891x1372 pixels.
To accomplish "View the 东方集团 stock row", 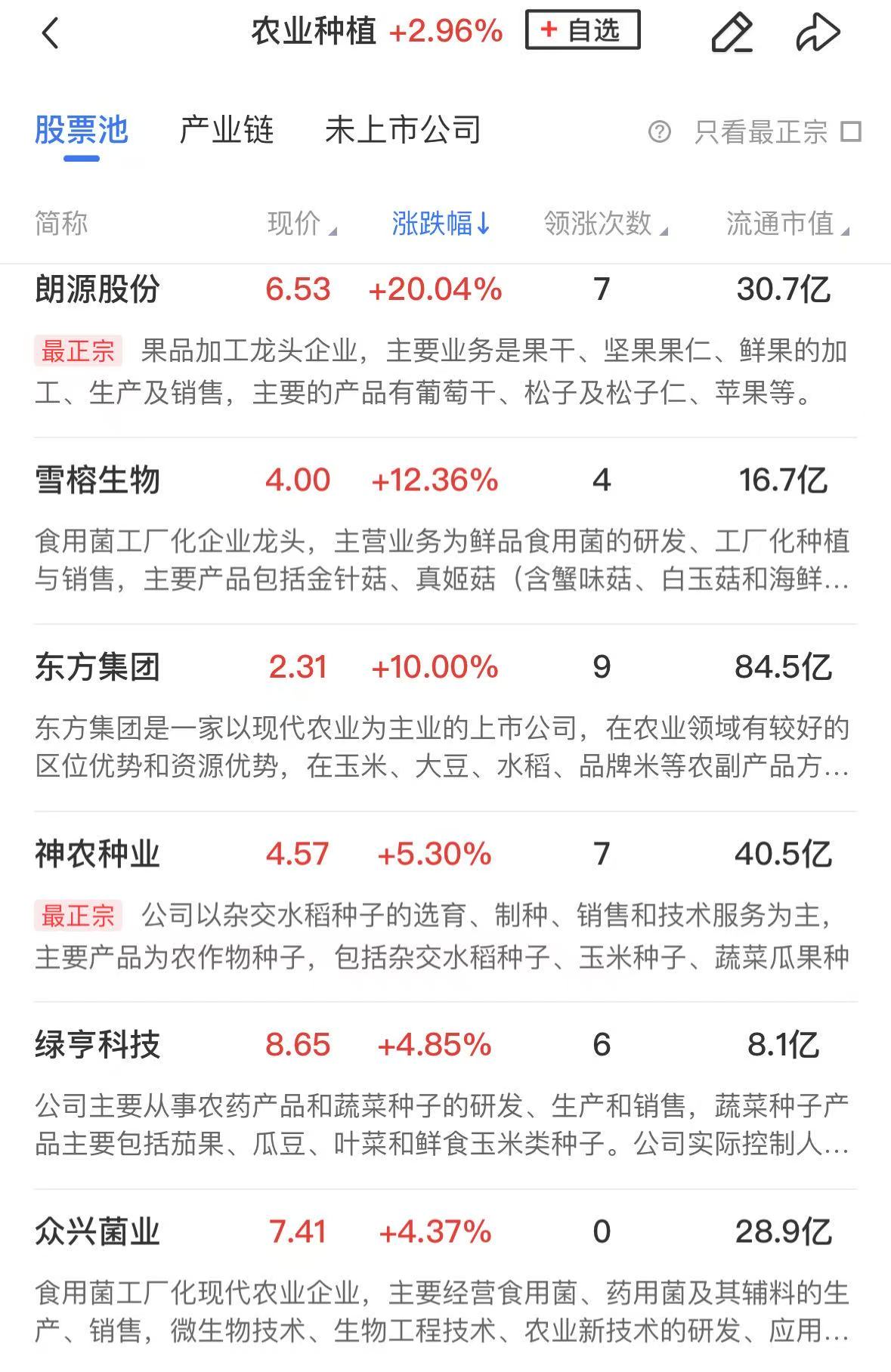I will 97,667.
